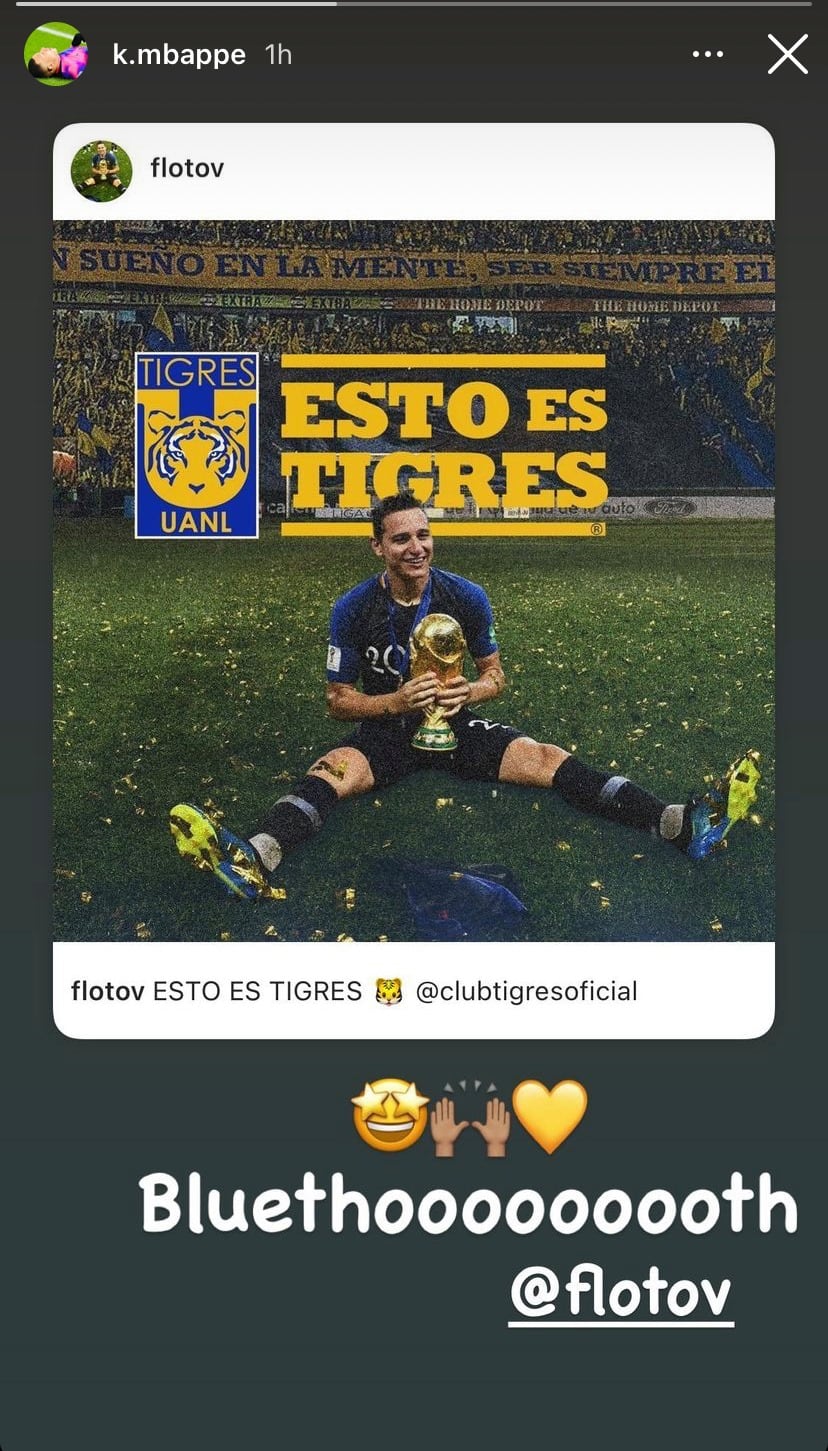This screenshot has width=828, height=1451.
Task: Tap the k.mbappe username
Action: (179, 55)
